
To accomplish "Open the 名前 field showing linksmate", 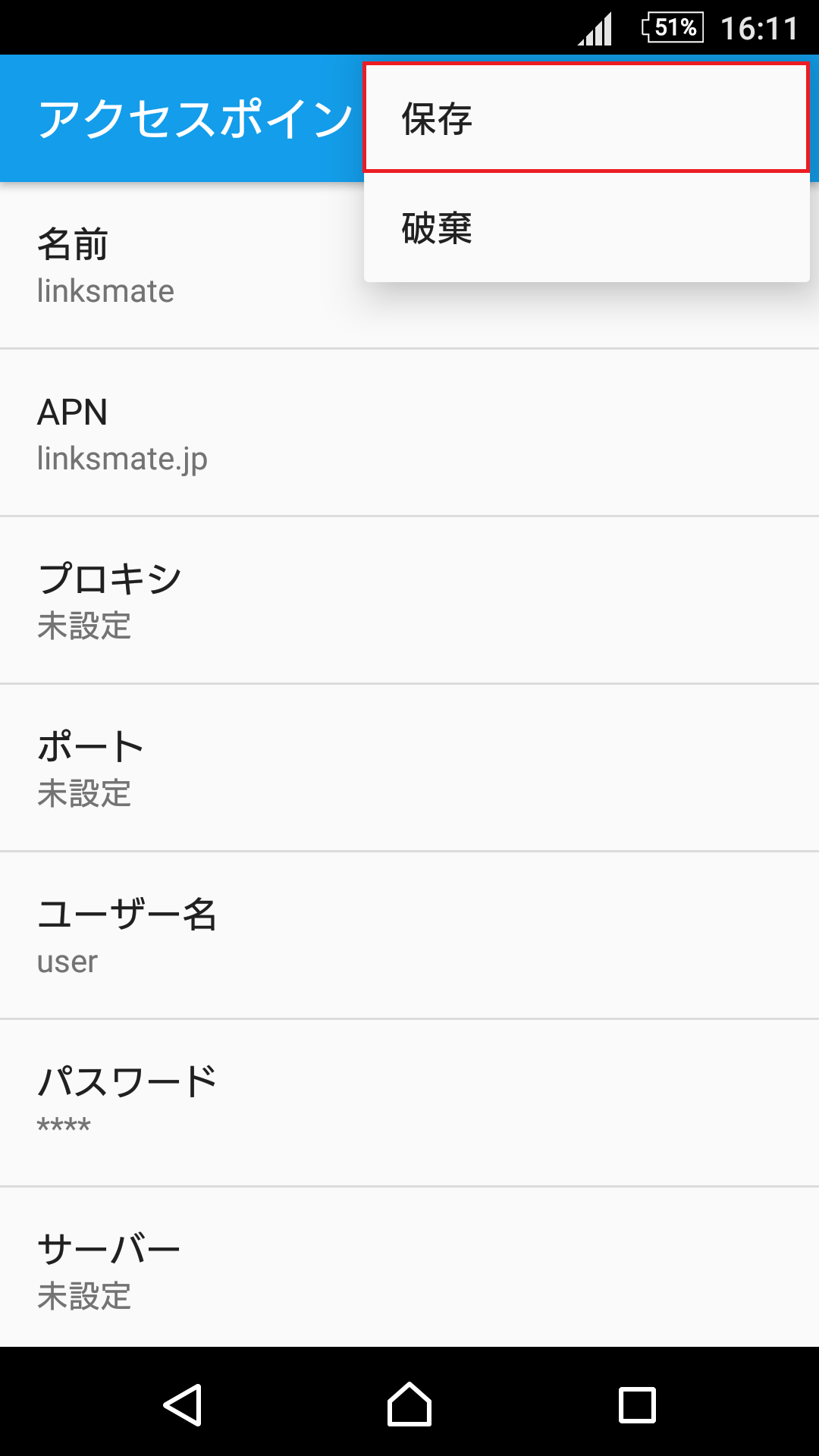I will point(227,265).
